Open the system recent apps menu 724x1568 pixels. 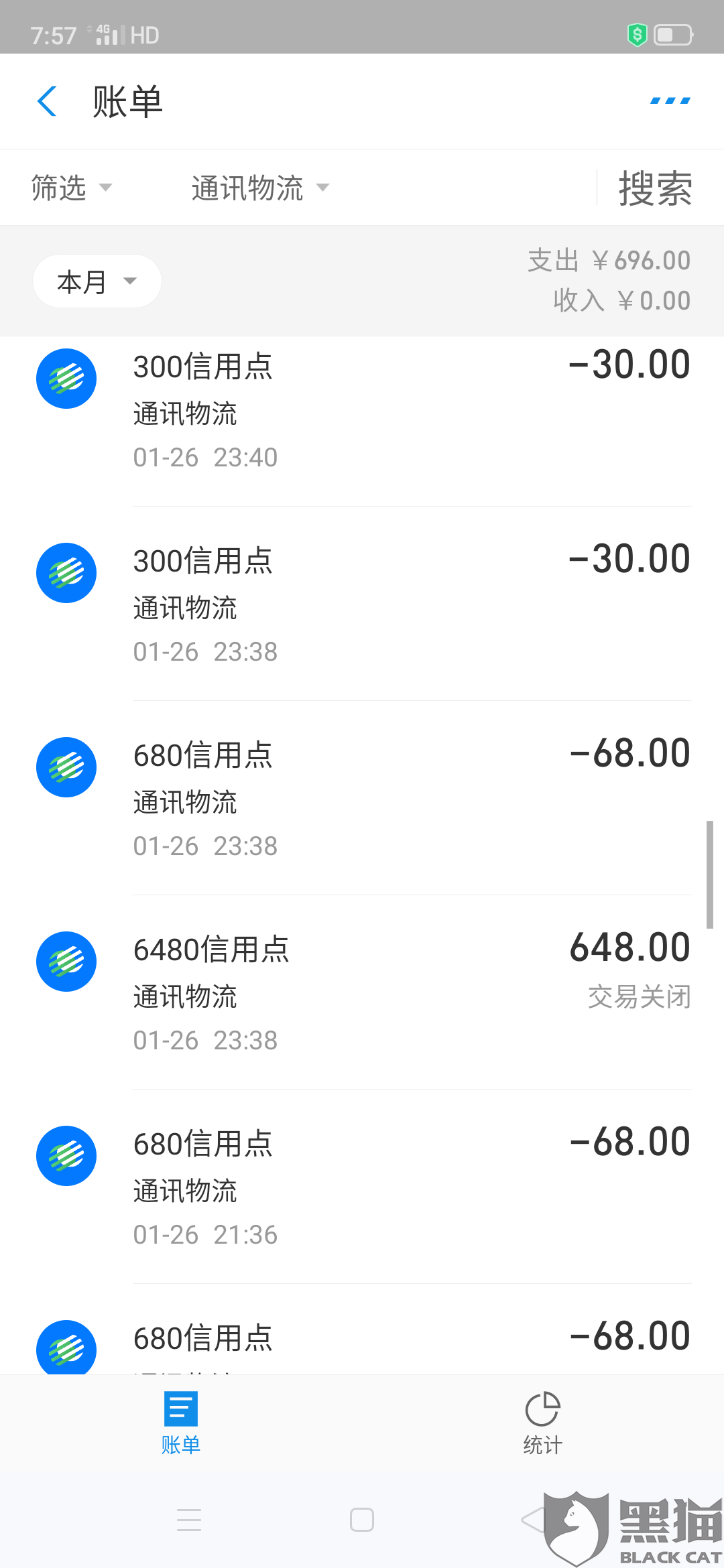coord(189,1520)
